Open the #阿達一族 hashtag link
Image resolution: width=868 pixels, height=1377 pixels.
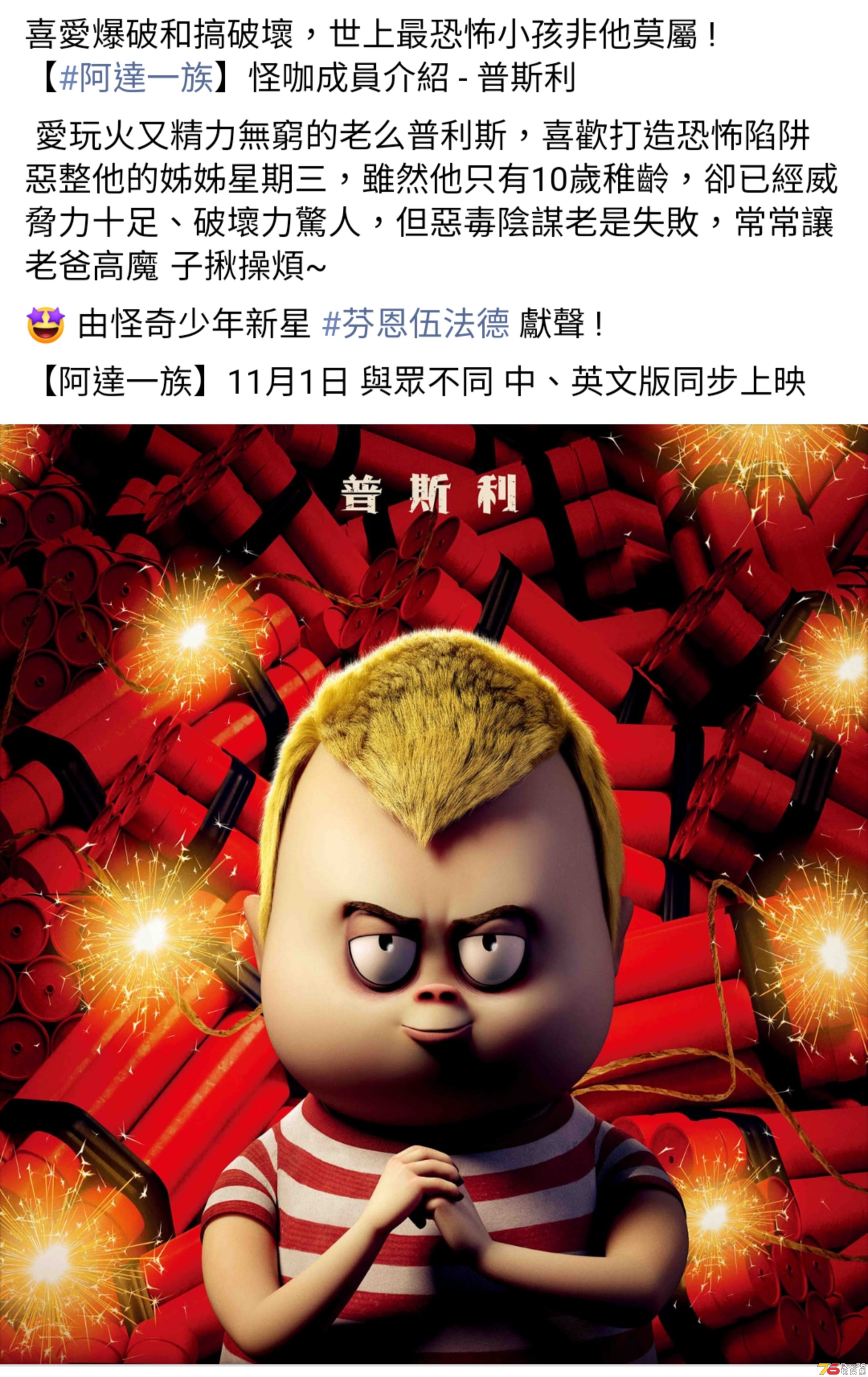(136, 78)
